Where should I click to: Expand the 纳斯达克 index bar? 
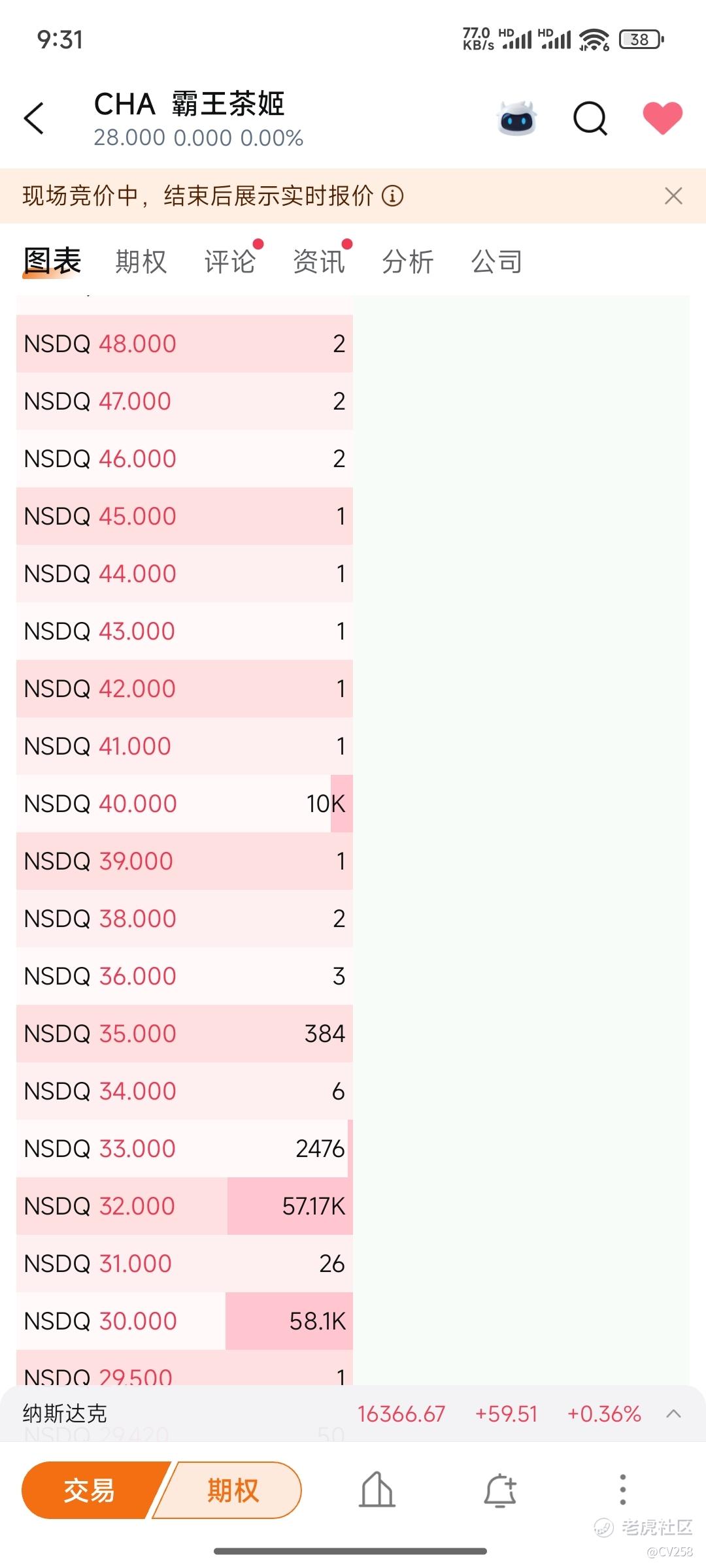(673, 1414)
